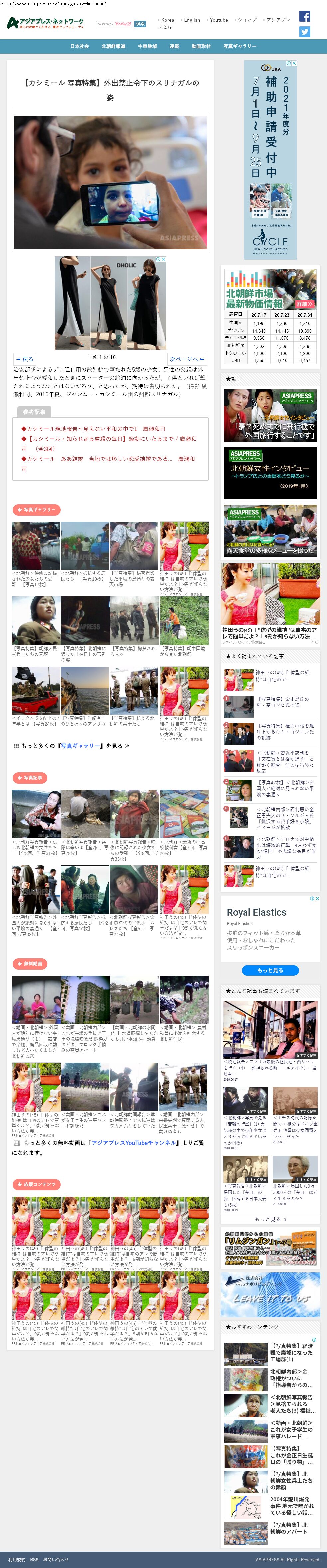Go to the 北朝鮮報道 section
The image size is (327, 1568).
[x=113, y=46]
